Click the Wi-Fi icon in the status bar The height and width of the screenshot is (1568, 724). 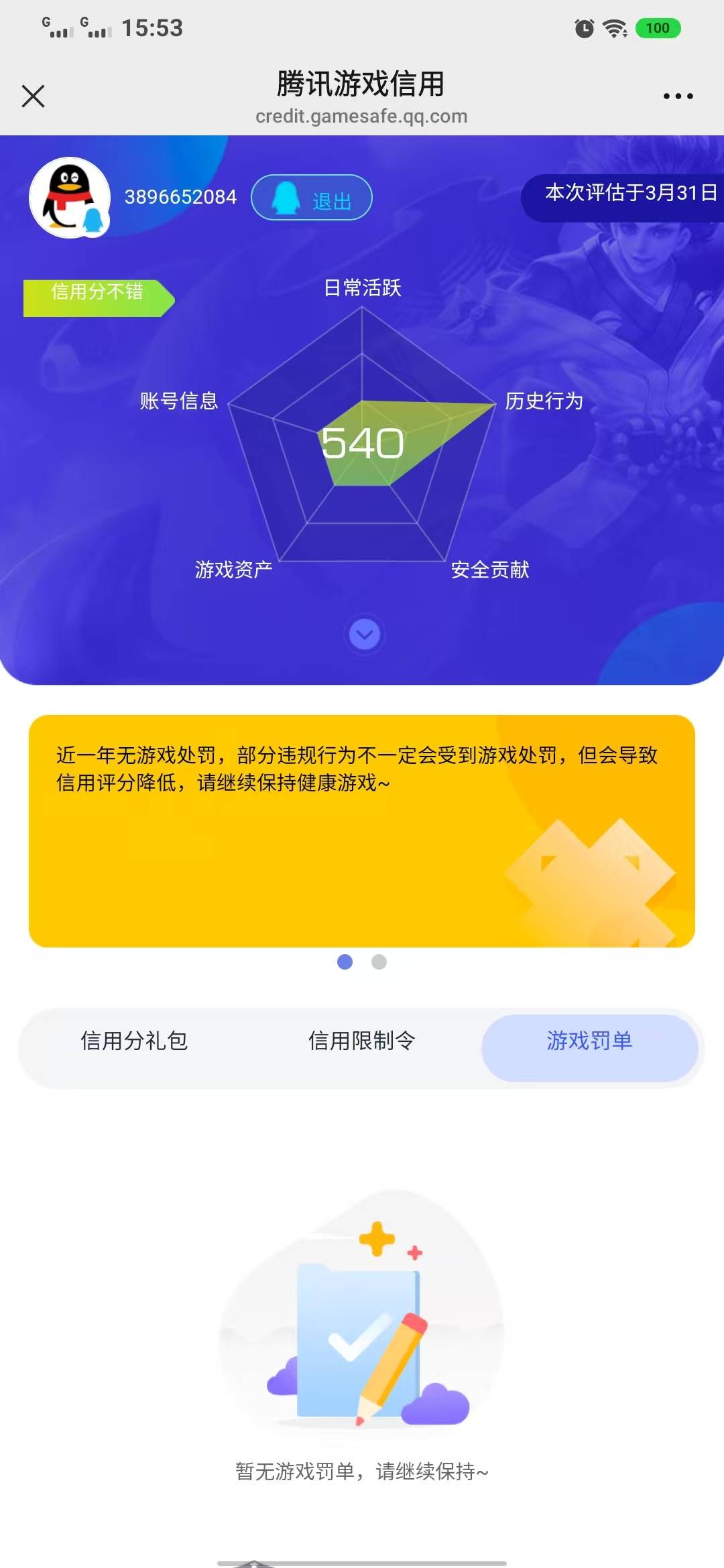(616, 27)
